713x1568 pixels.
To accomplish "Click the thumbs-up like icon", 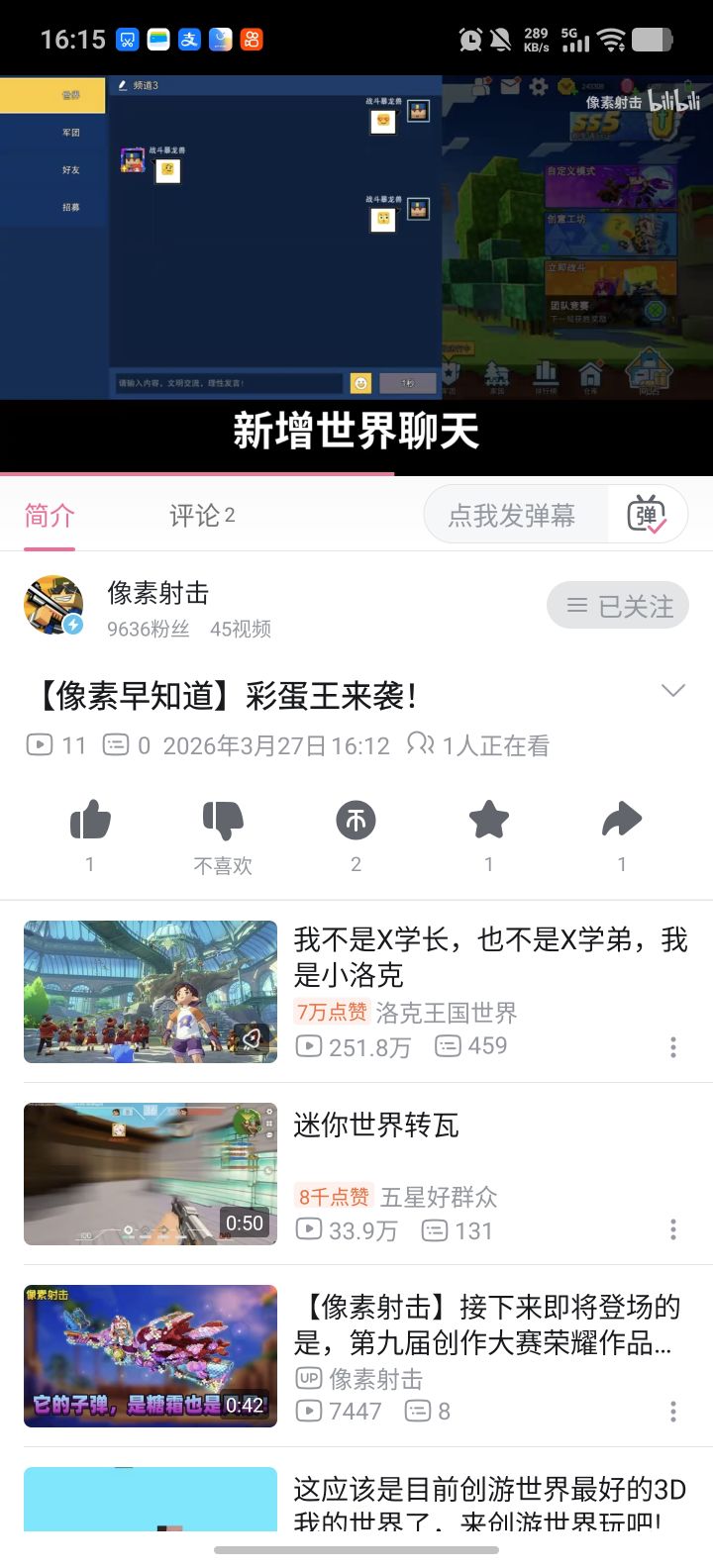I will [90, 822].
